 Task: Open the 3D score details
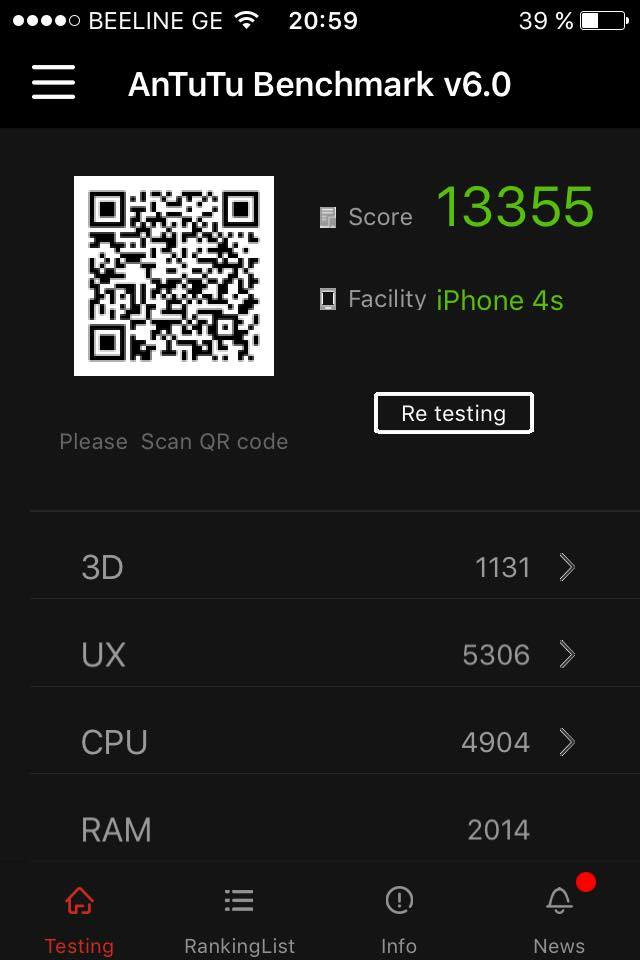330,567
